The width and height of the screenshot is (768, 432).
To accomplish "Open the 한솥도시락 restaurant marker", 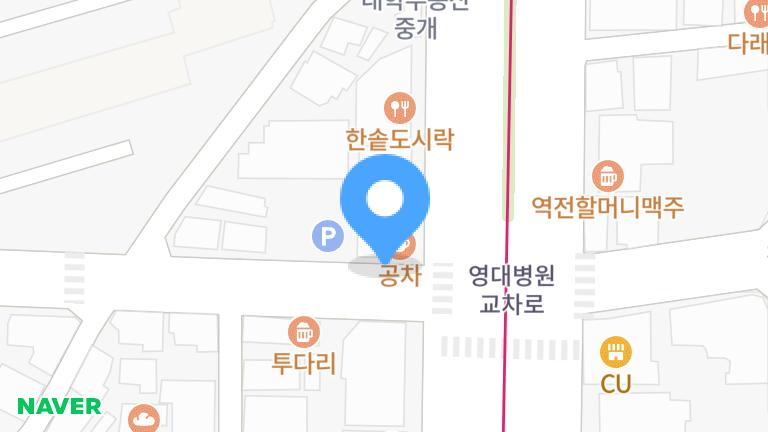I will (x=400, y=106).
